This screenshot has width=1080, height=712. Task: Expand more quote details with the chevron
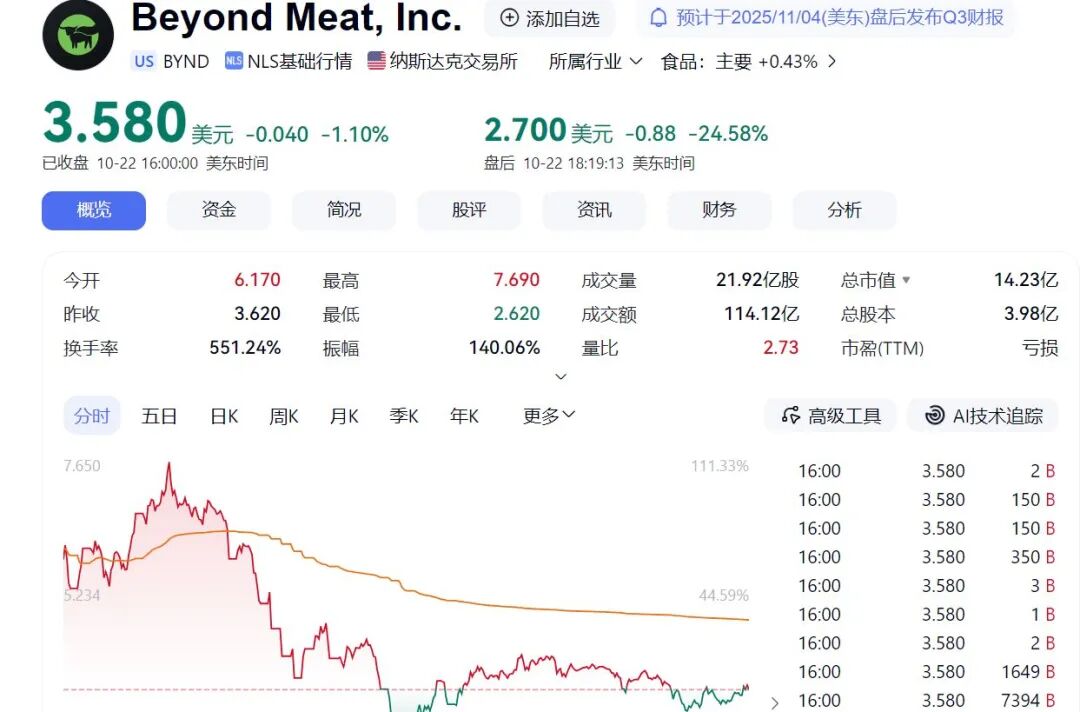561,377
